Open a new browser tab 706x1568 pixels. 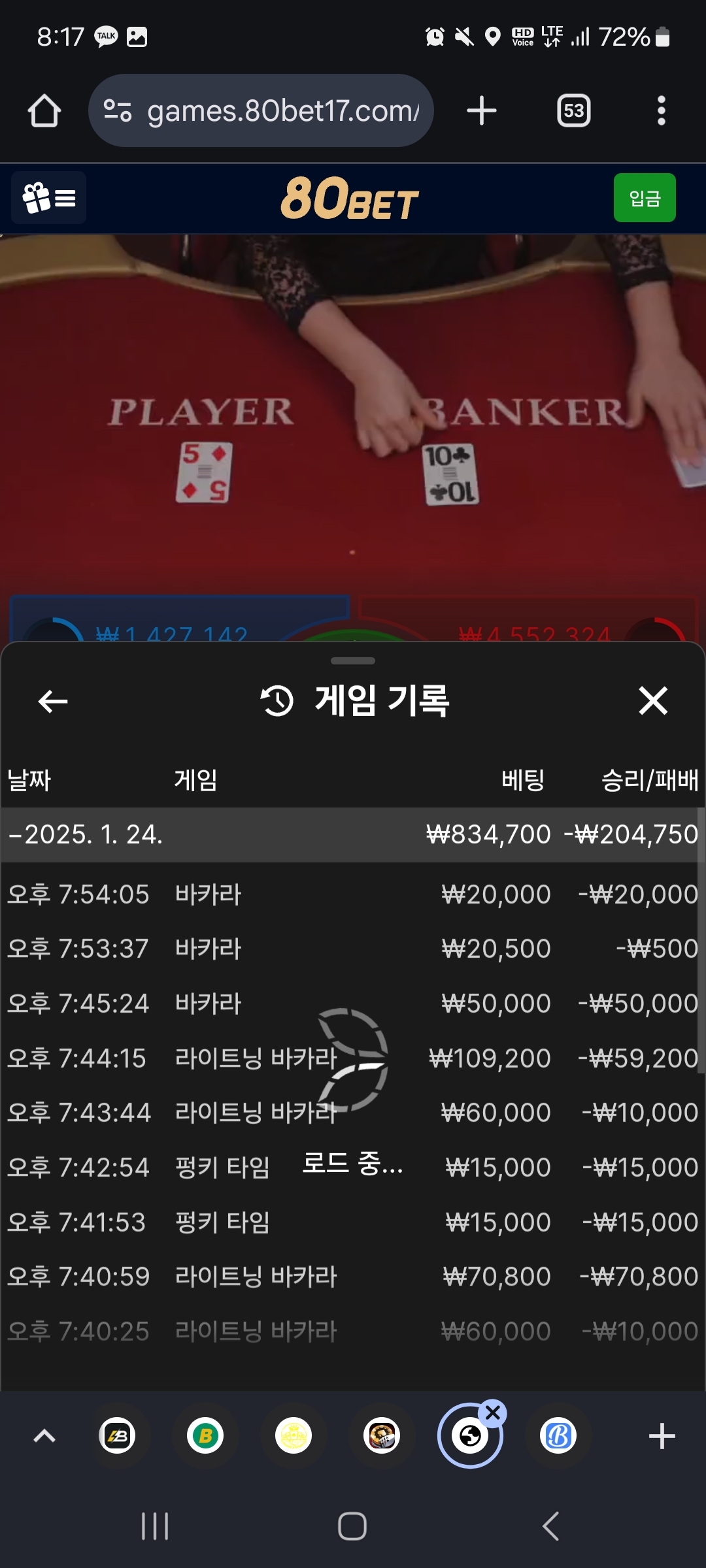click(x=482, y=110)
